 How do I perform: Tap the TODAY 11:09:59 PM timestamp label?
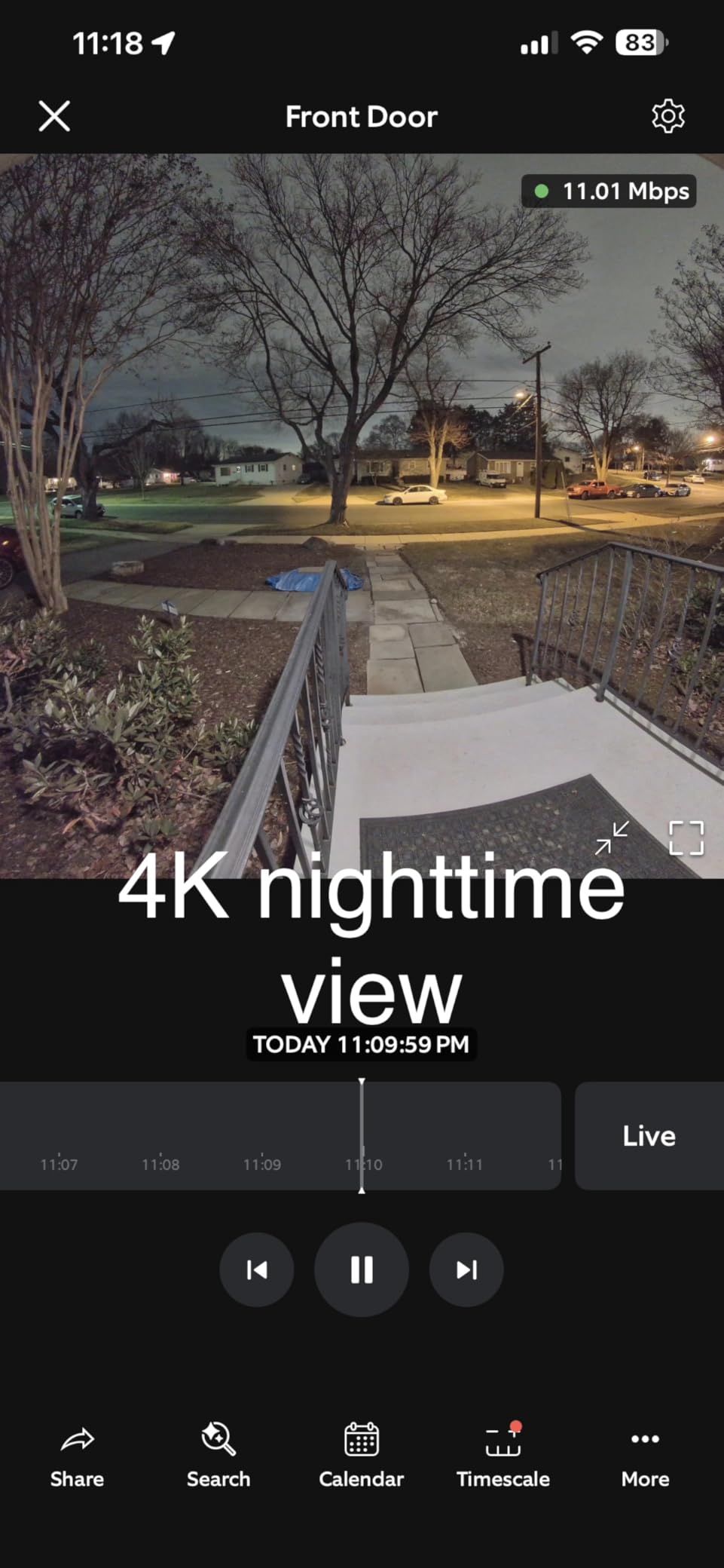361,1045
